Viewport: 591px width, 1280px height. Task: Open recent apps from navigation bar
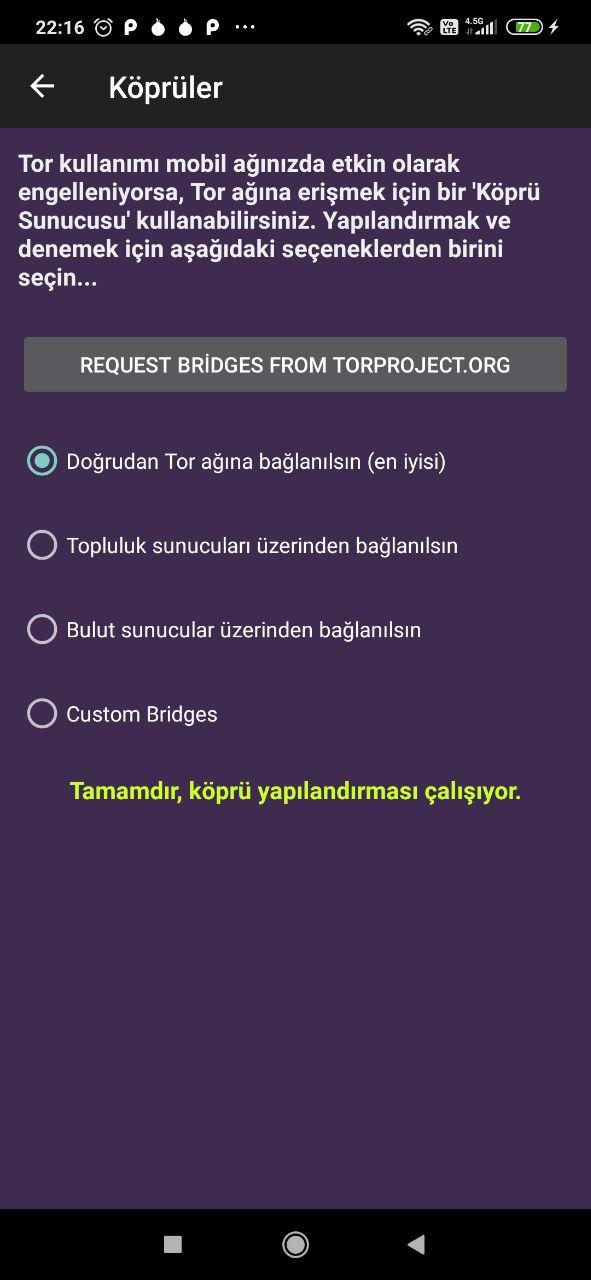[x=173, y=1244]
